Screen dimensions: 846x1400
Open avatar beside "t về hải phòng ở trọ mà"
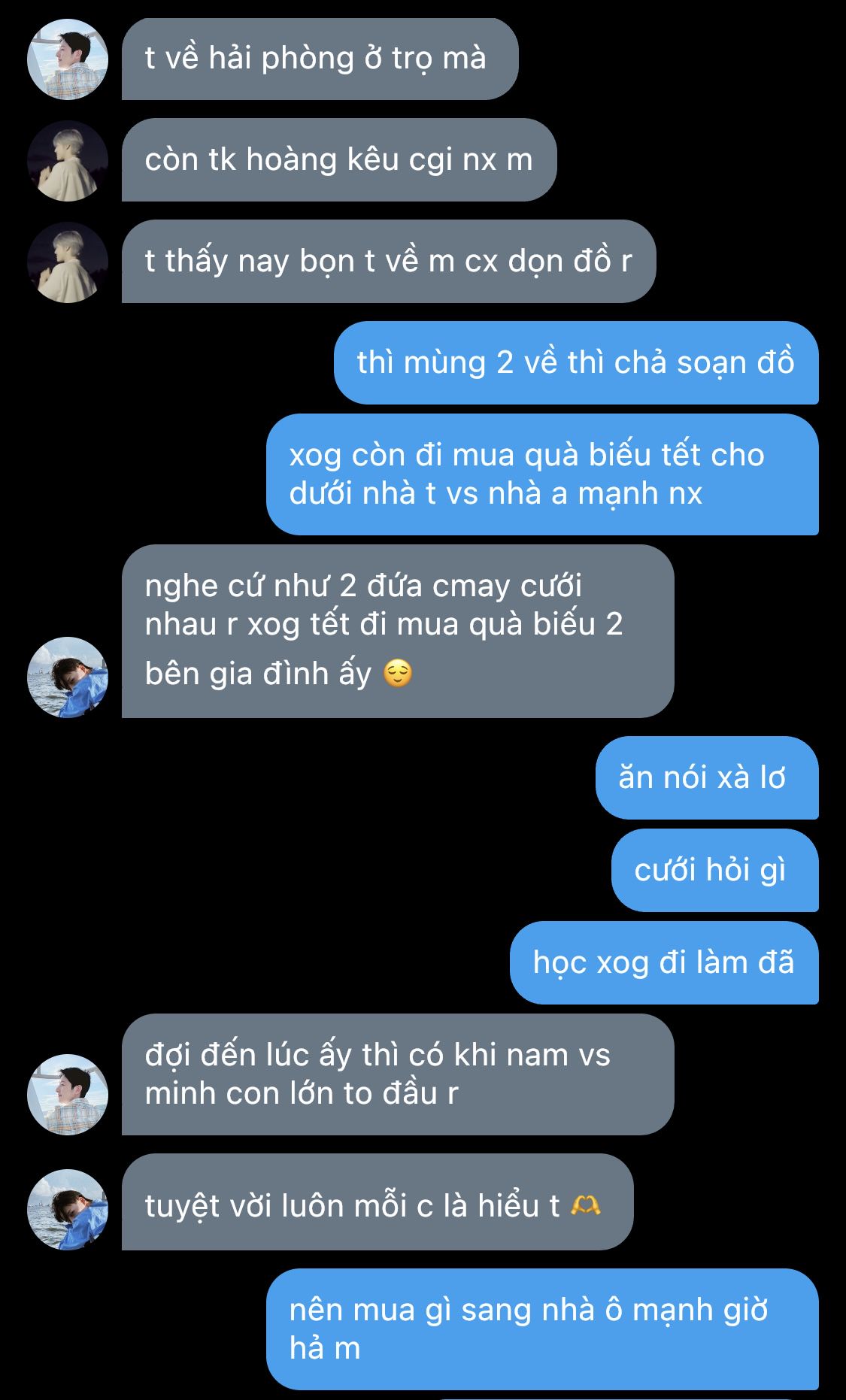click(68, 60)
